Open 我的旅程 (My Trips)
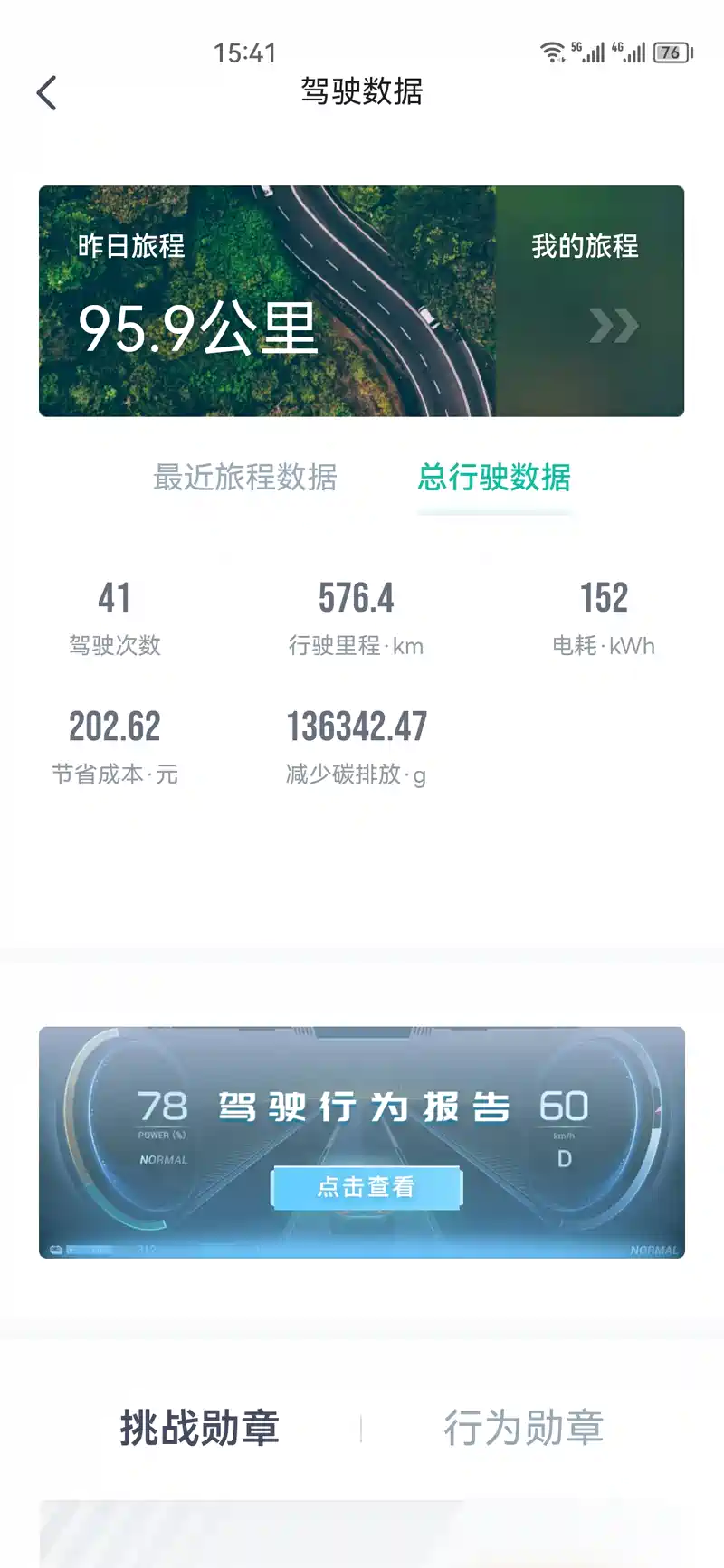The height and width of the screenshot is (1568, 724). coord(589,301)
